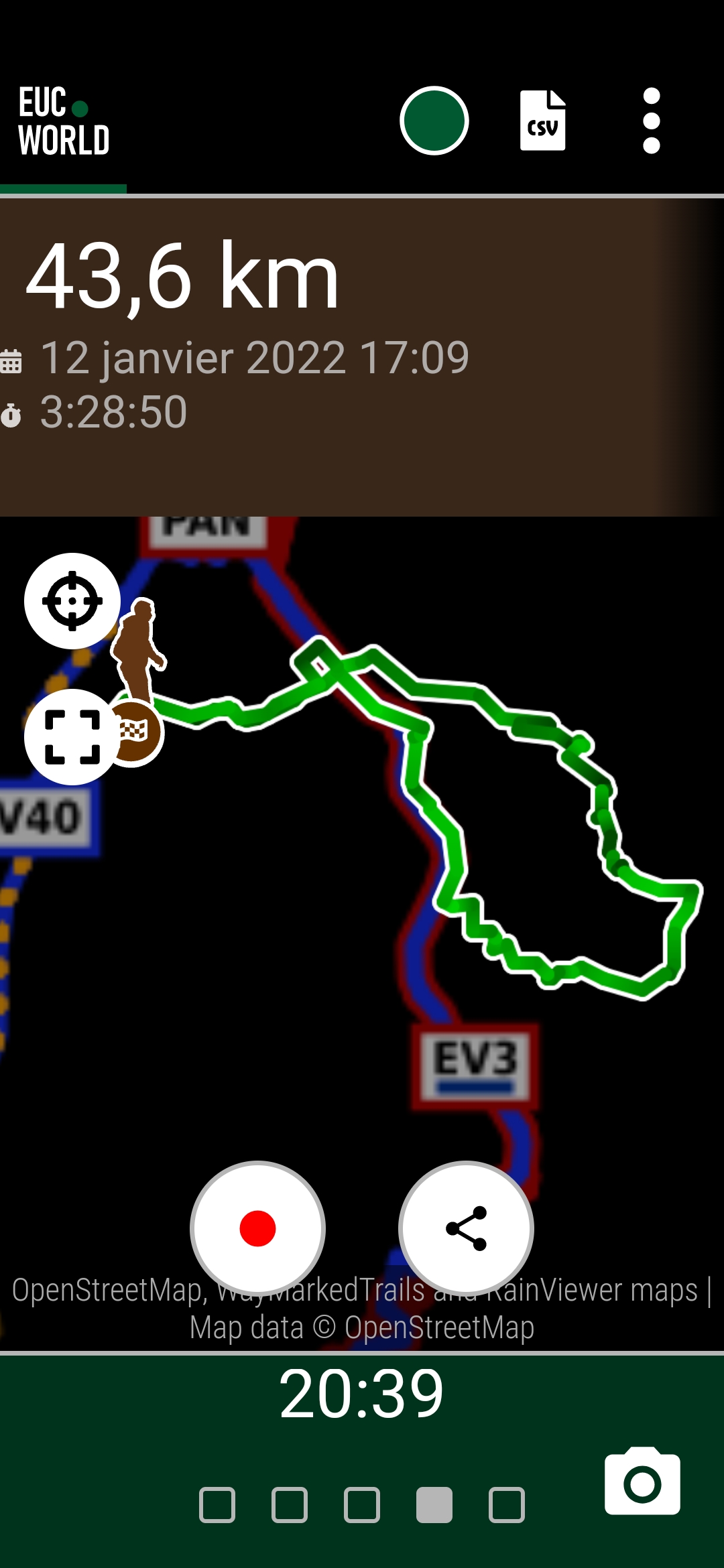This screenshot has height=1568, width=724.
Task: Go to the first page indicator
Action: (217, 1505)
